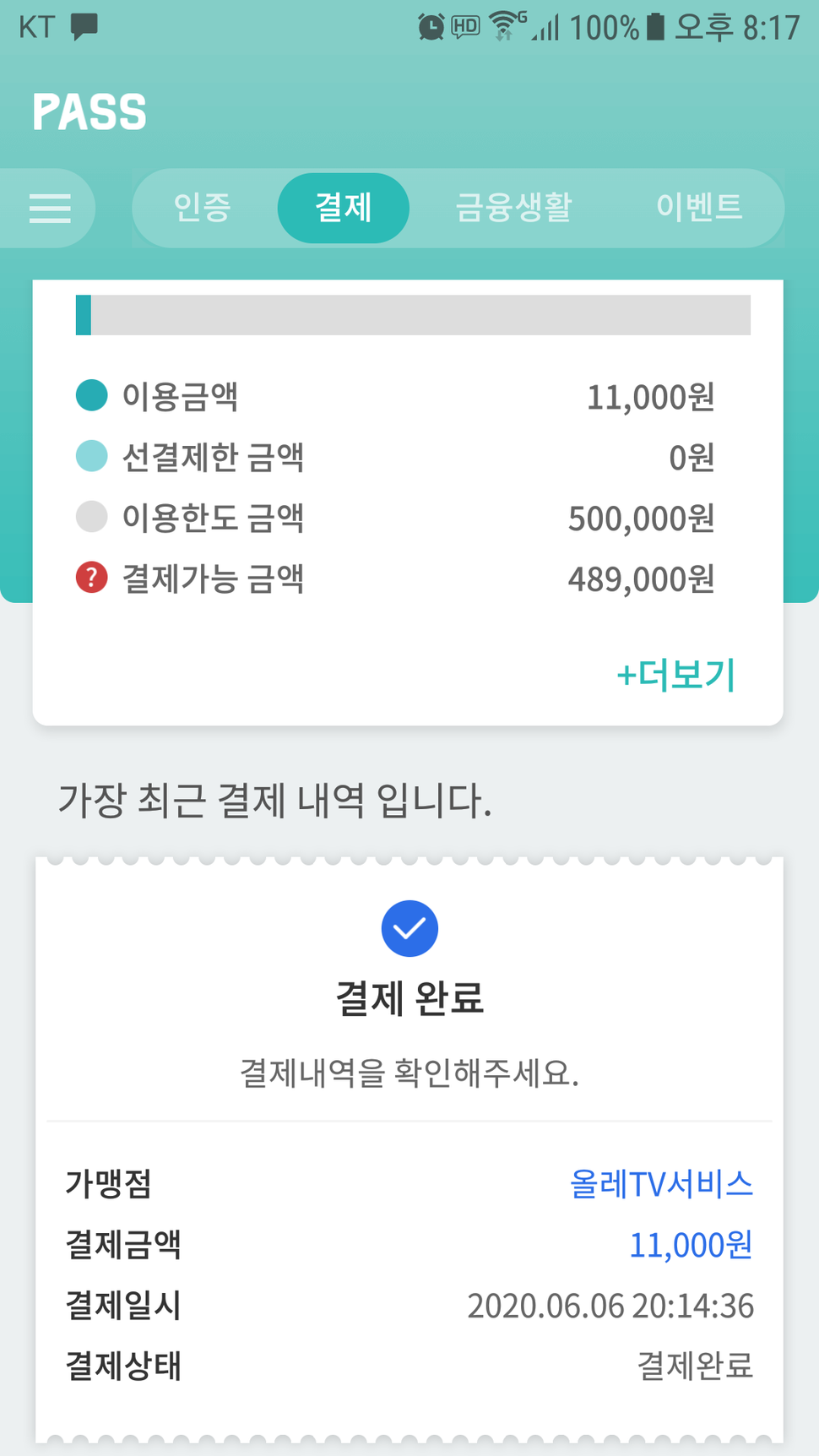Open the 이벤트 tab
Viewport: 819px width, 1456px height.
coord(699,208)
